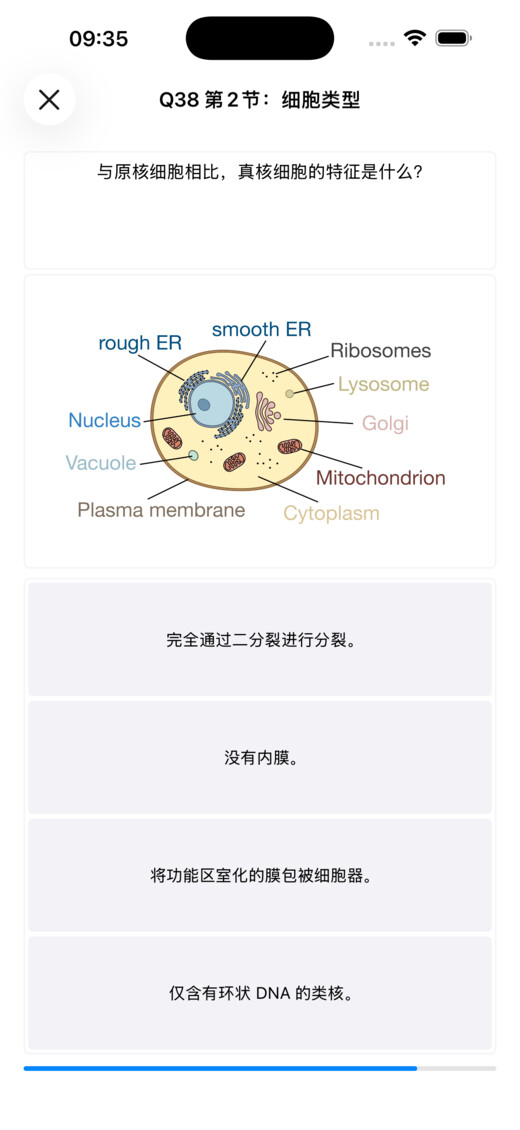Select answer 完全通过二分裂进行分裂
520x1130 pixels.
(x=260, y=639)
